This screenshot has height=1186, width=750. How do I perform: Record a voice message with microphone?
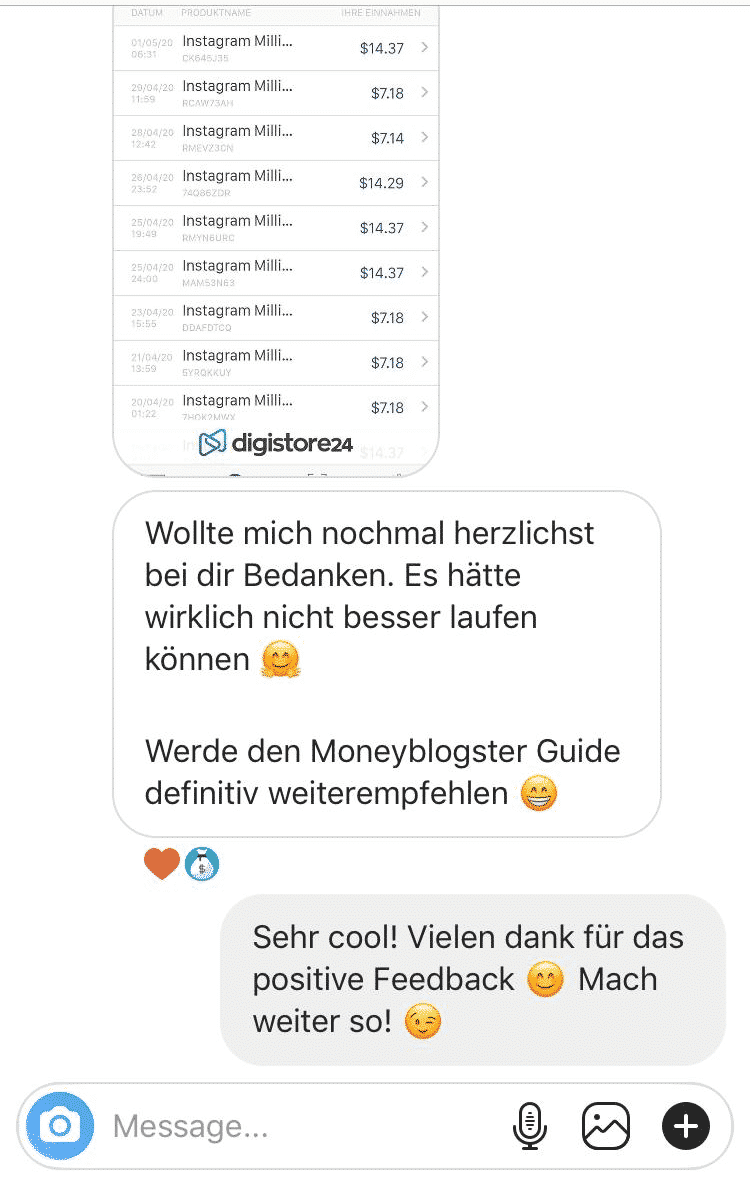(x=530, y=1127)
